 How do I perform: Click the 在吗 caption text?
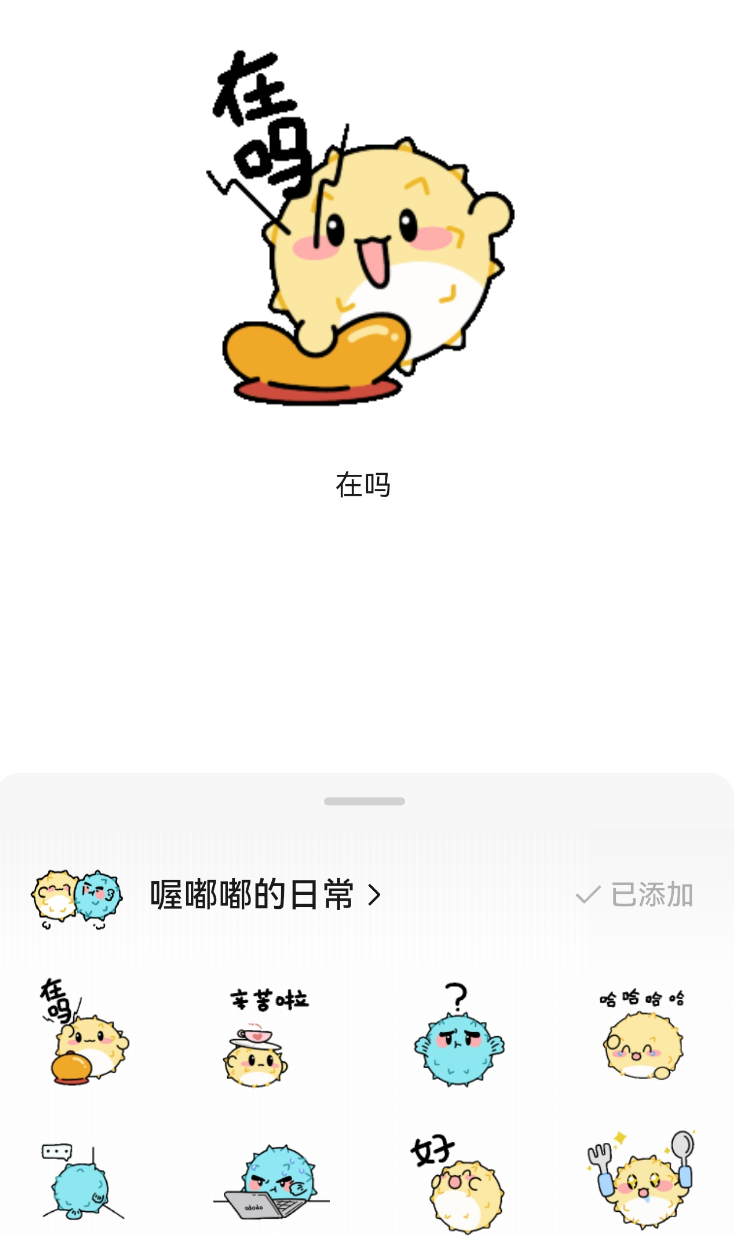click(363, 485)
